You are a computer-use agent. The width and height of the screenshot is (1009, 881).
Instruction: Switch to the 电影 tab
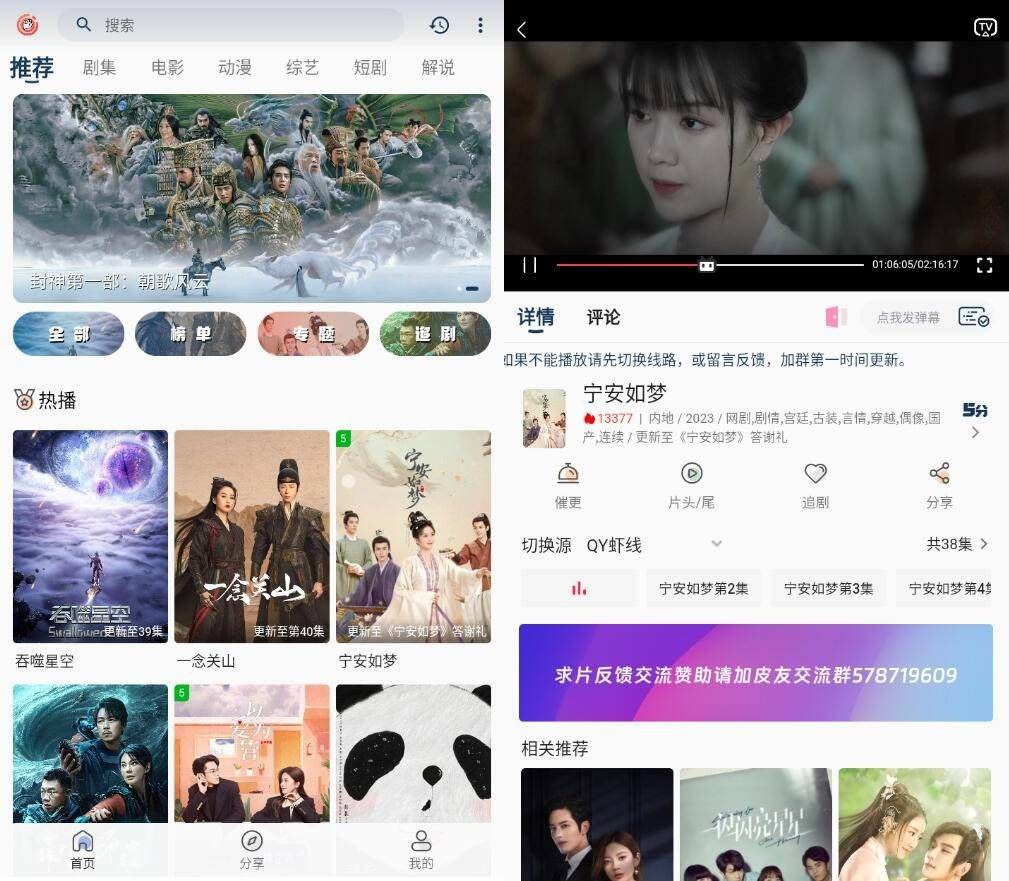(167, 68)
